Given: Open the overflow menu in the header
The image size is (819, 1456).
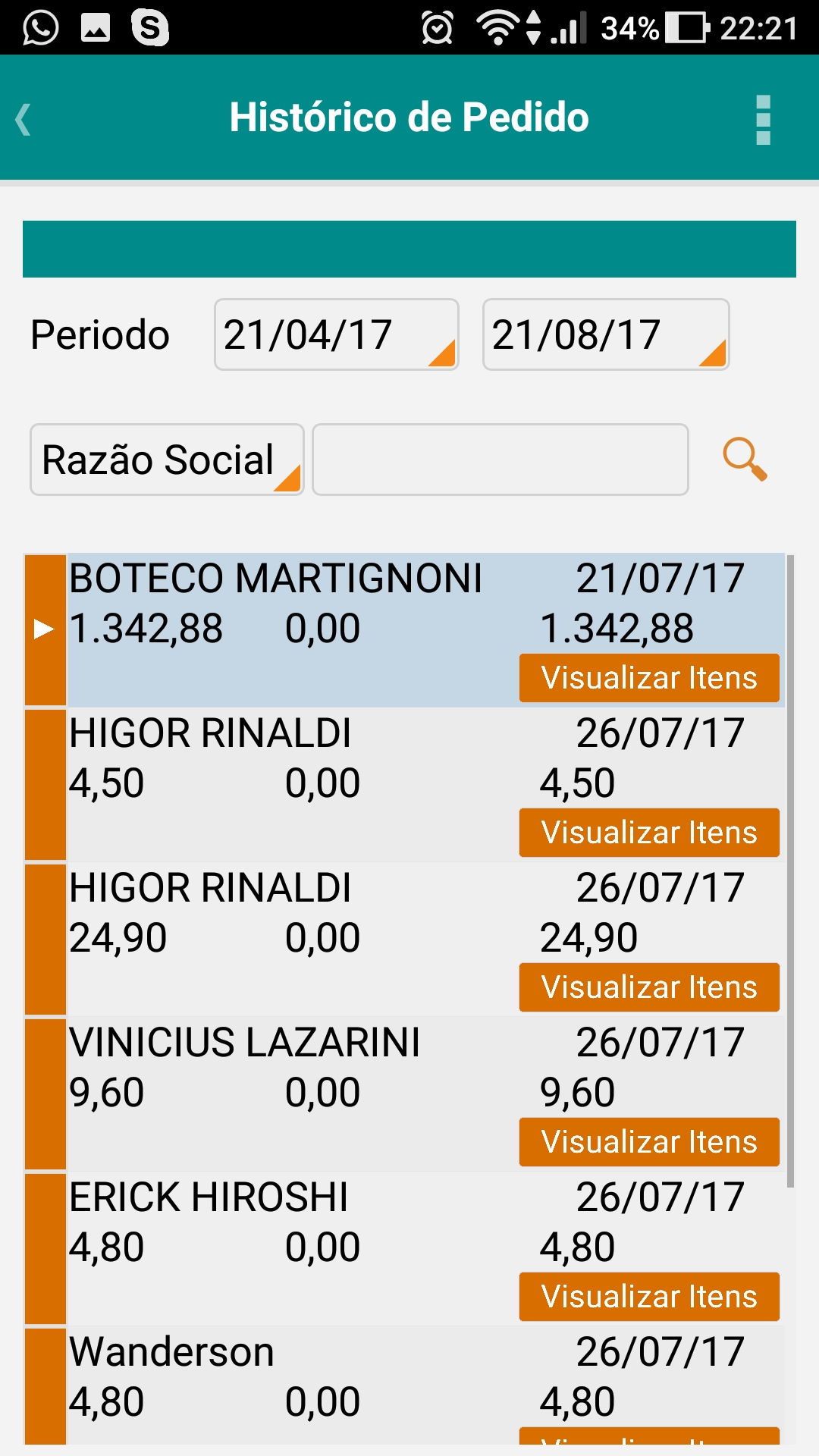Looking at the screenshot, I should (763, 119).
